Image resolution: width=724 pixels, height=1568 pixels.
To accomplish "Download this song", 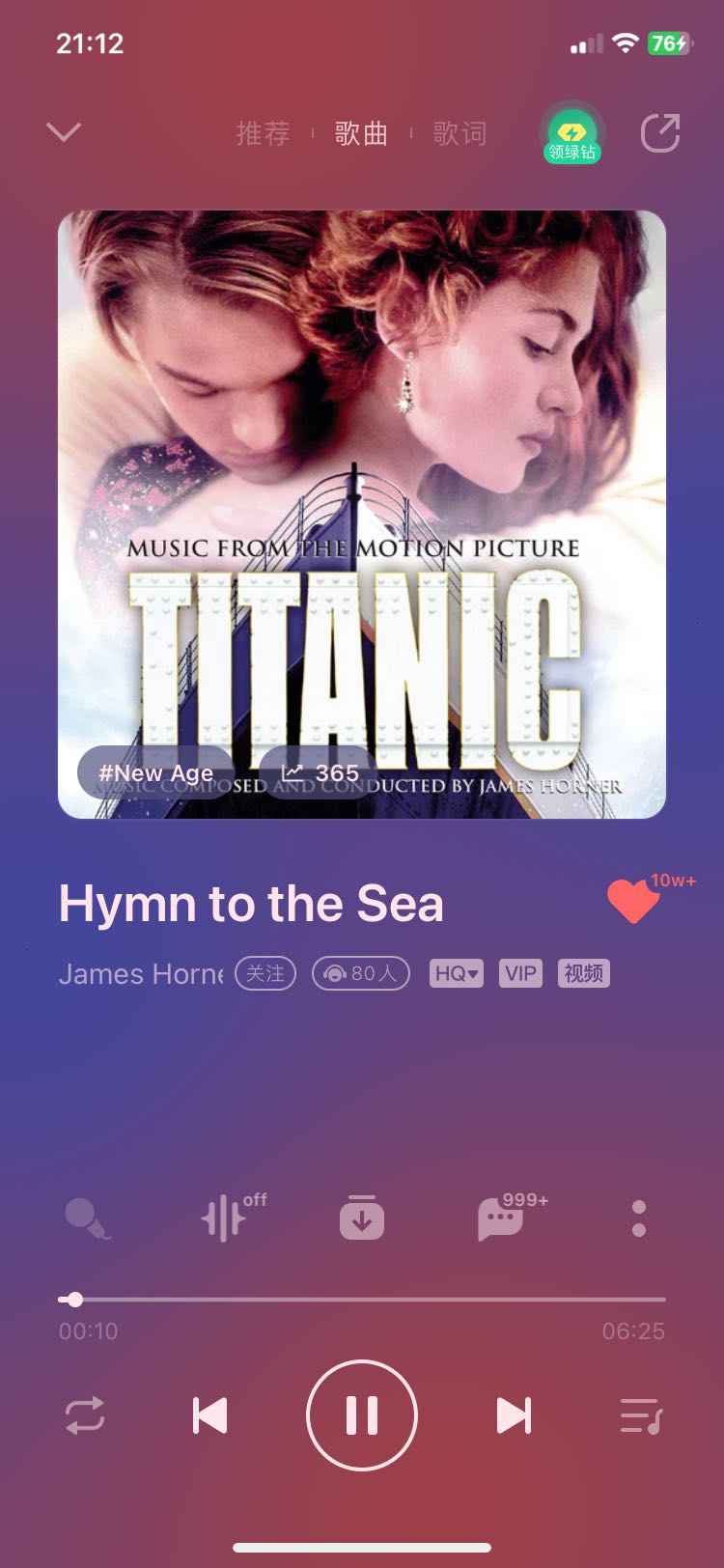I will (362, 1217).
